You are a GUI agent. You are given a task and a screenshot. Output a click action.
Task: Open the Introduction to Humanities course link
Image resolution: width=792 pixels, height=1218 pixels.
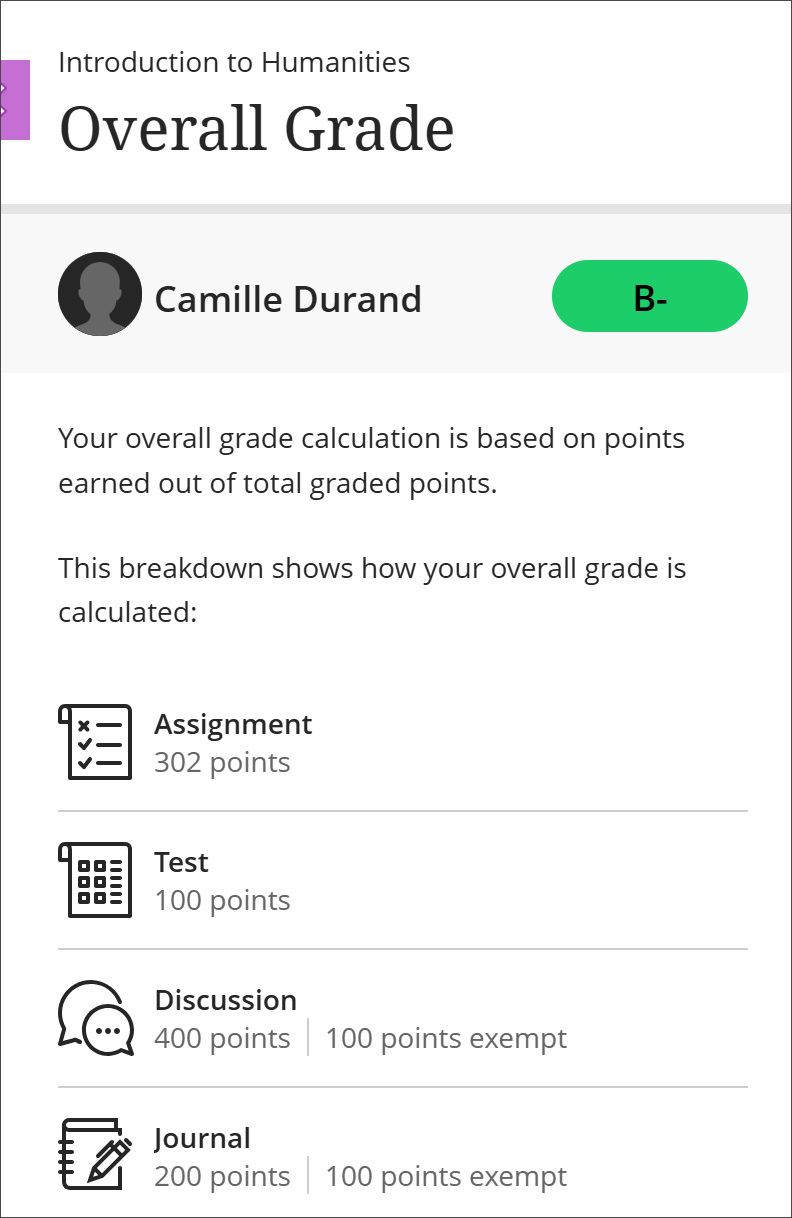234,62
